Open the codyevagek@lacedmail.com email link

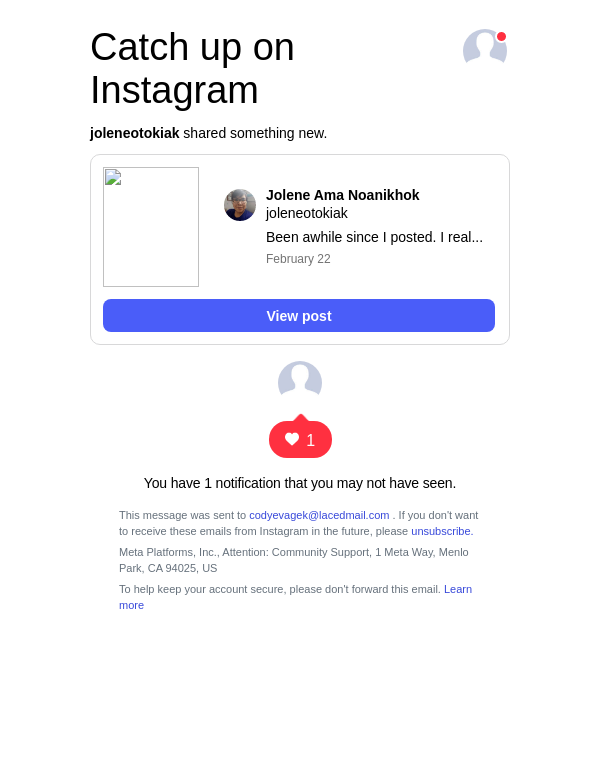point(319,515)
